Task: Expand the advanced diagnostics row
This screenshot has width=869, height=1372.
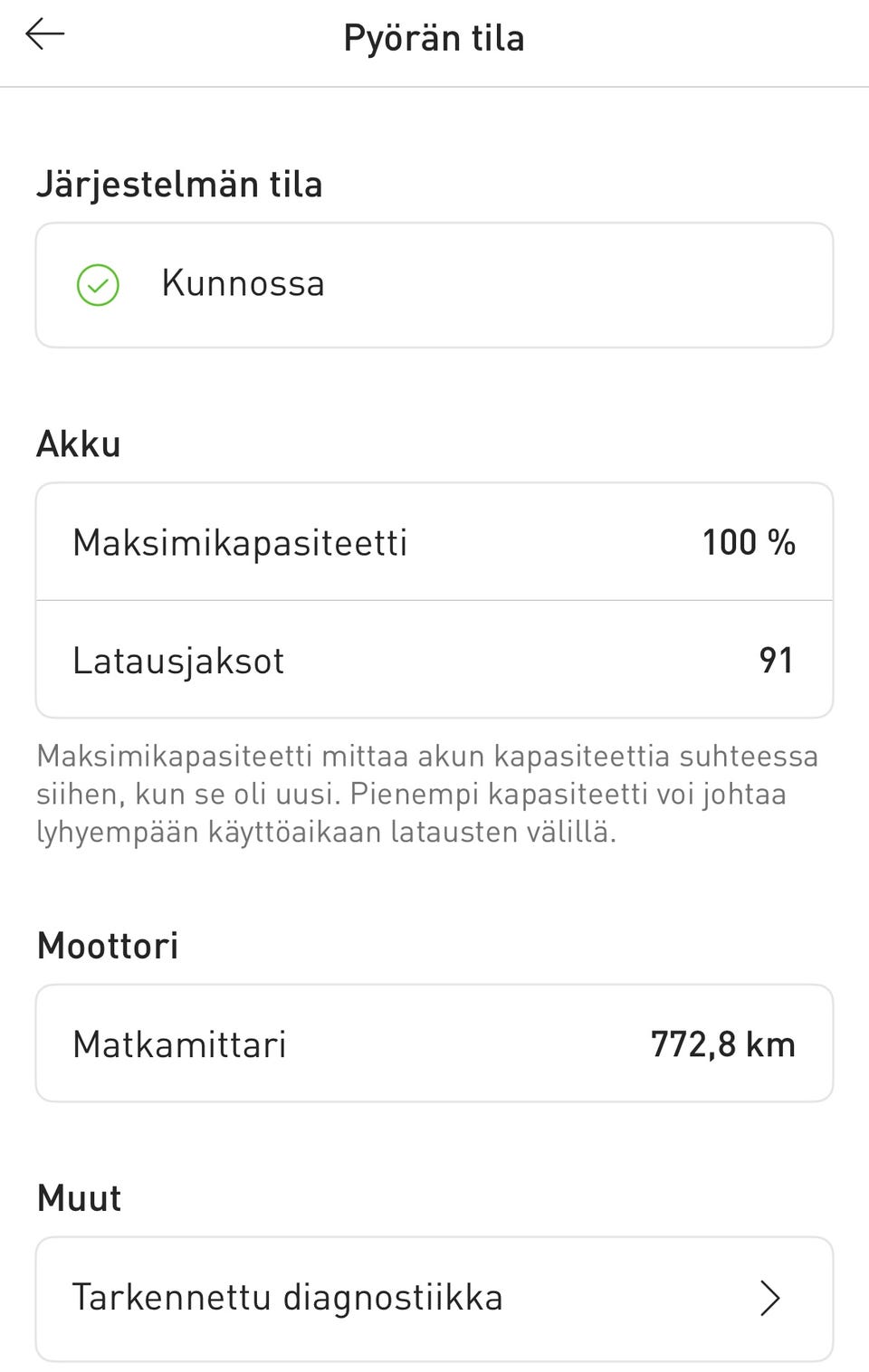Action: click(434, 1298)
